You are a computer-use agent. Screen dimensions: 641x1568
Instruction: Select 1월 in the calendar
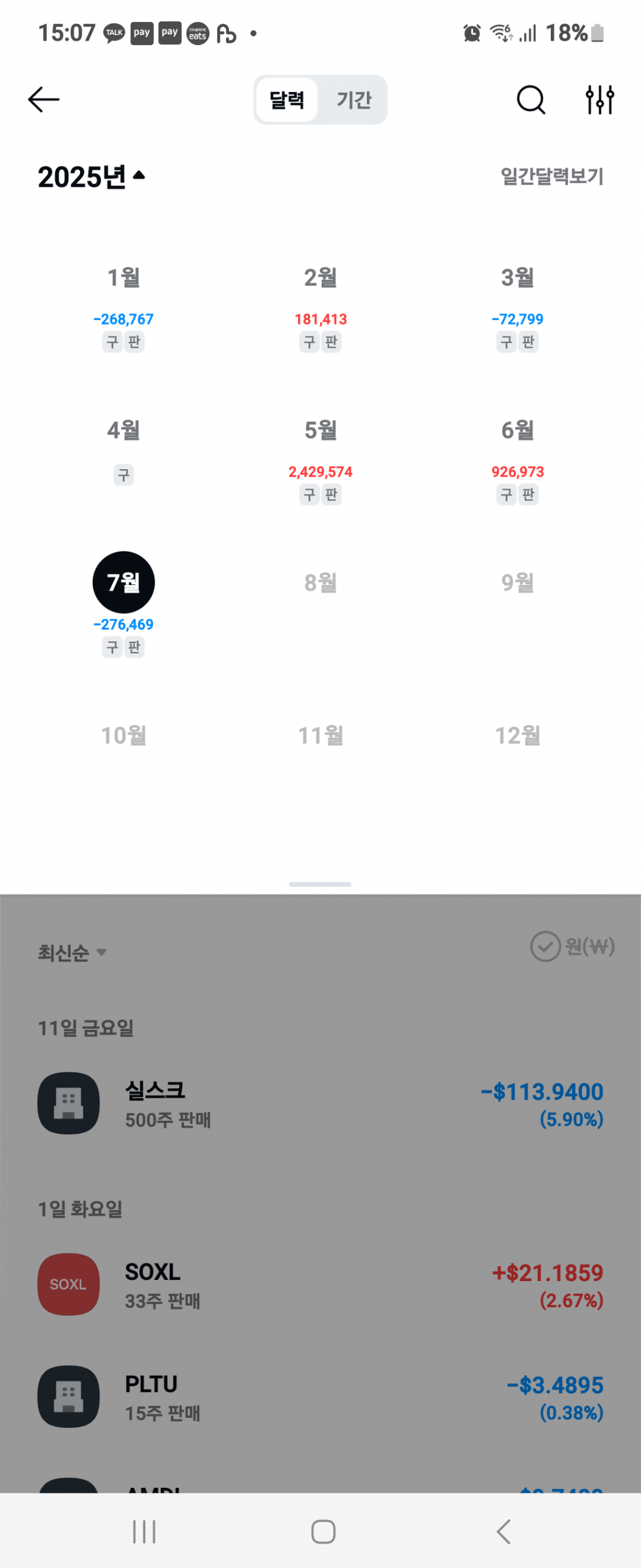pyautogui.click(x=123, y=278)
